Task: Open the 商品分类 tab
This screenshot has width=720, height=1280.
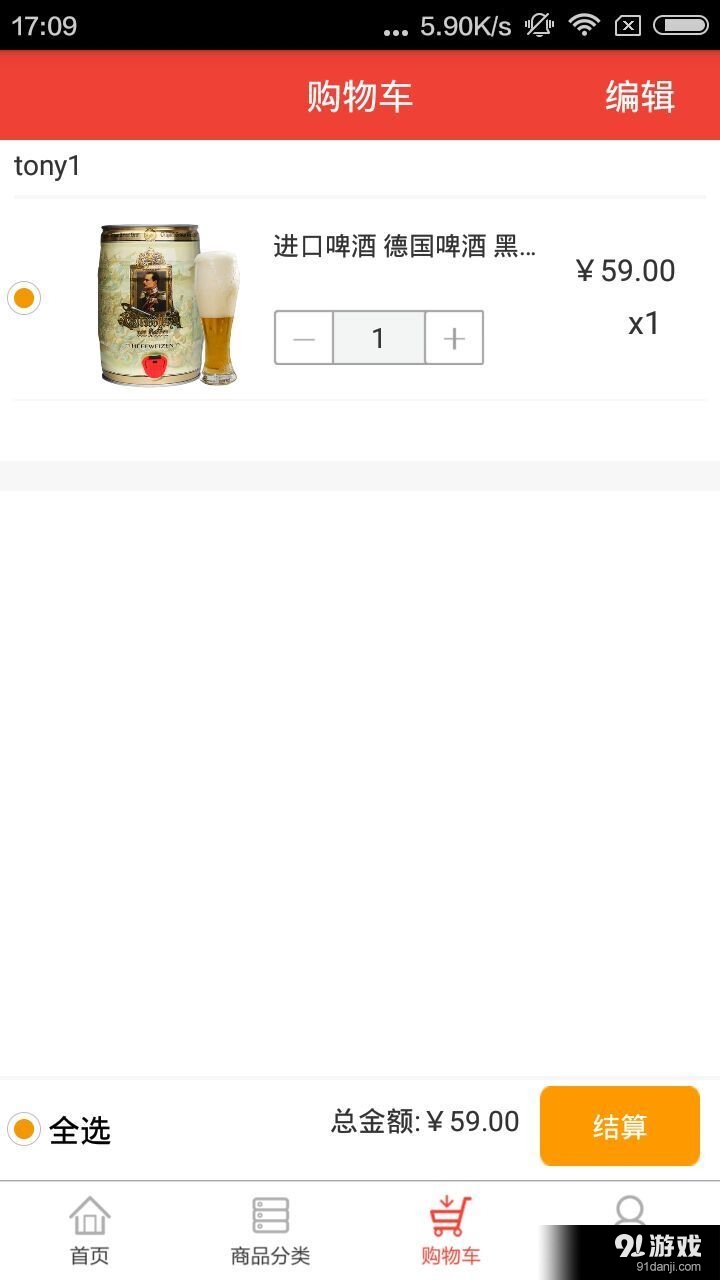Action: click(270, 1231)
